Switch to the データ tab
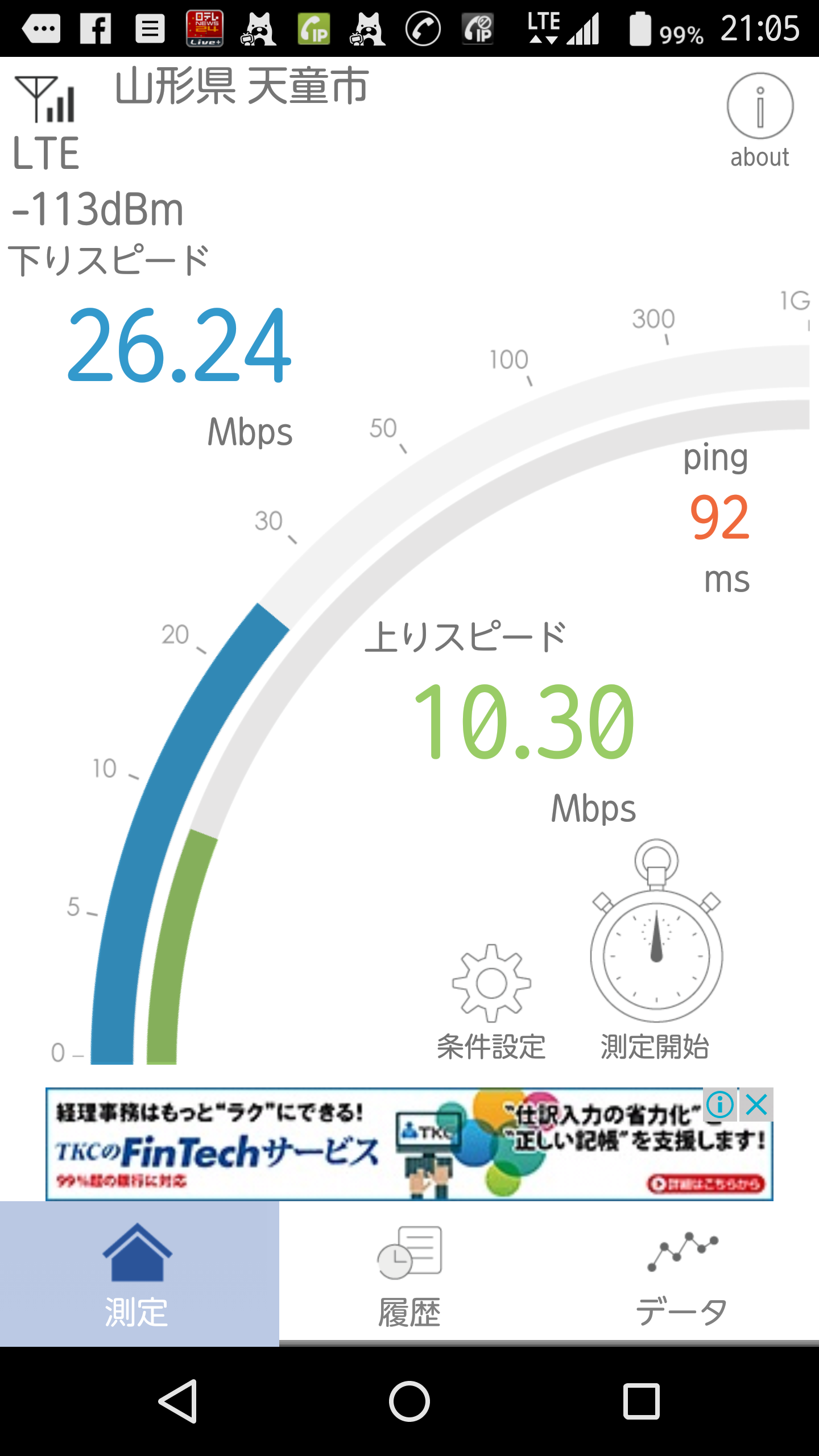The height and width of the screenshot is (1456, 819). pyautogui.click(x=681, y=1275)
